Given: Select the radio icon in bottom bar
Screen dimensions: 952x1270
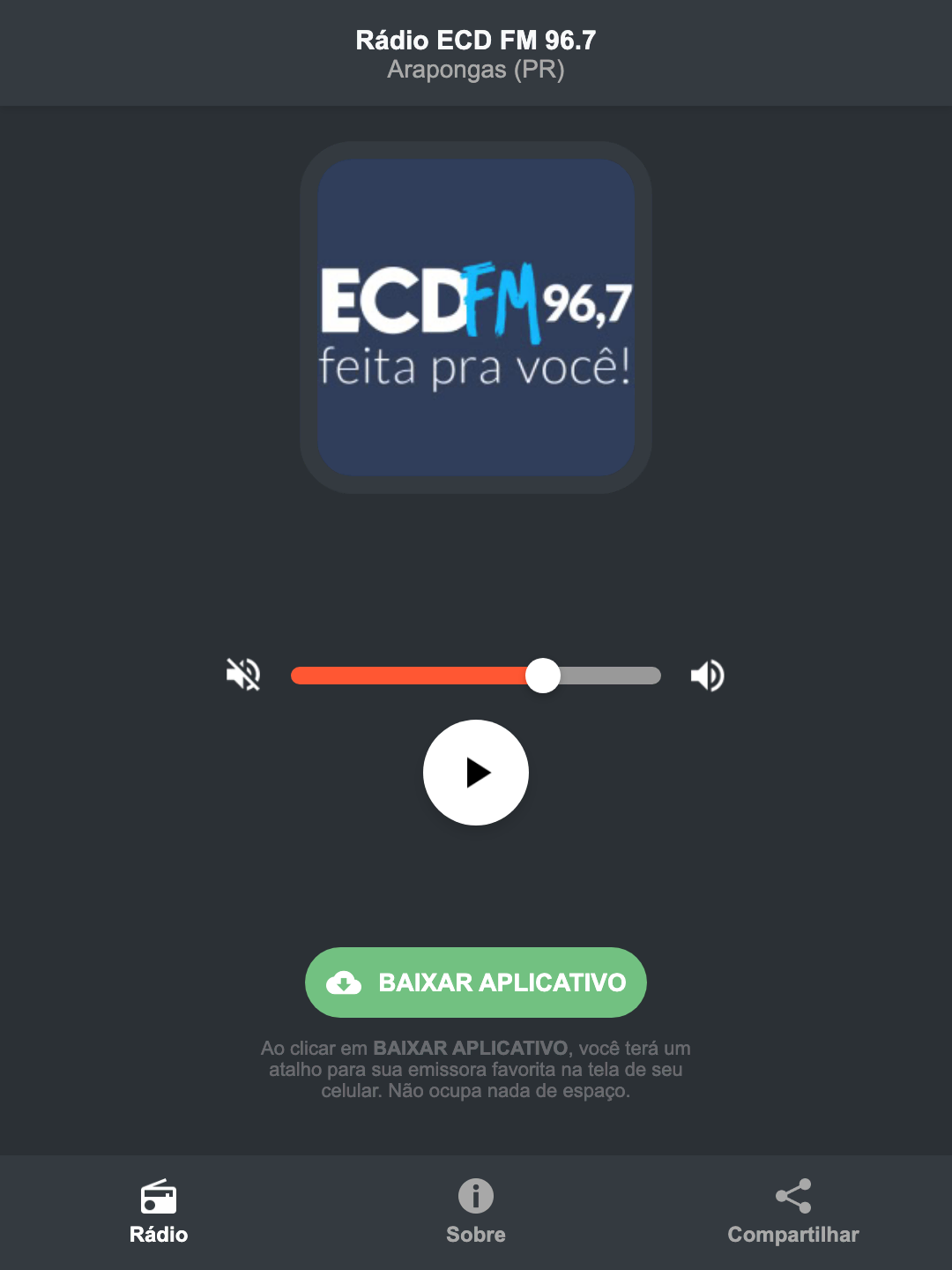Looking at the screenshot, I should click(159, 1199).
